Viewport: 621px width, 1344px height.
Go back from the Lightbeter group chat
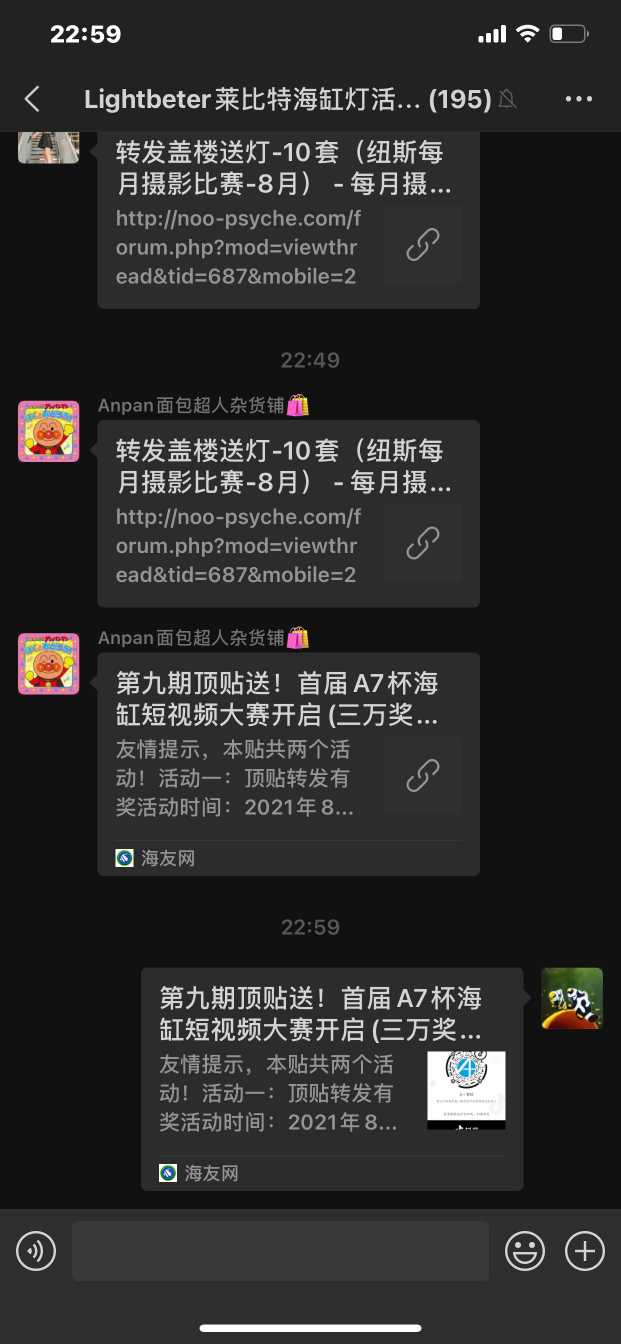pyautogui.click(x=32, y=98)
